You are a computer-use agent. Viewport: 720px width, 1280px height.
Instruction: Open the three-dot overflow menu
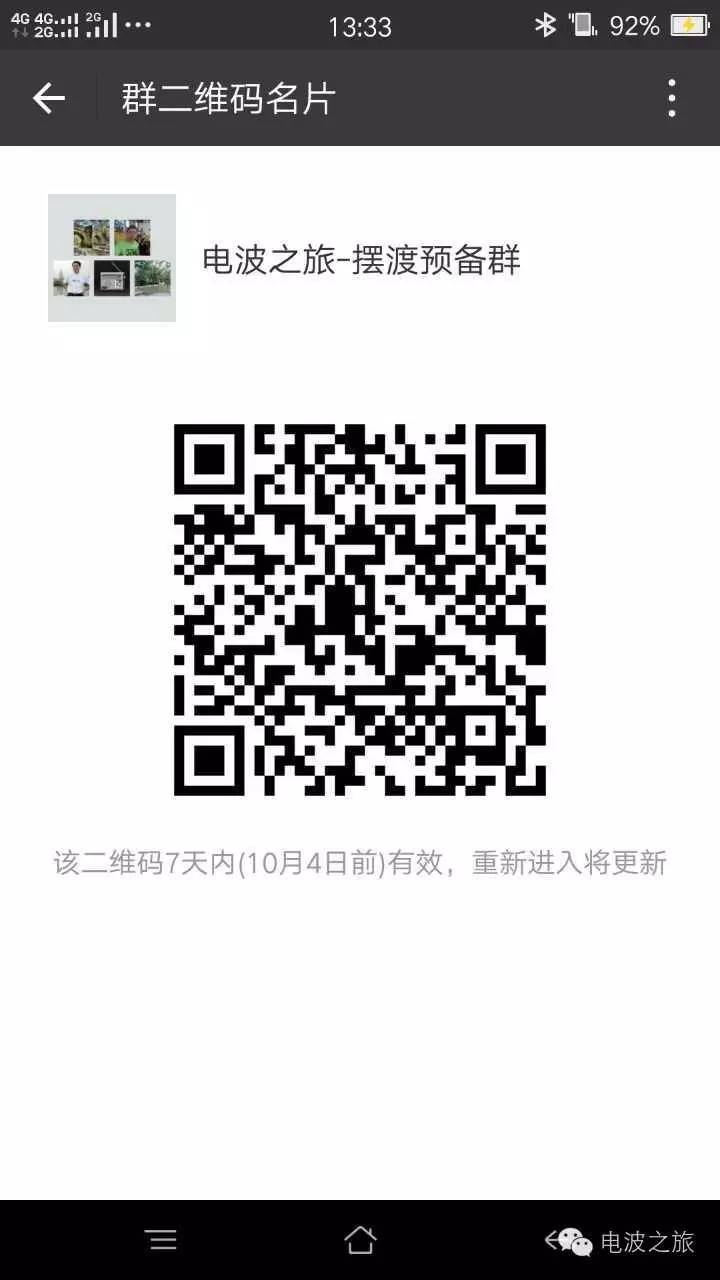[671, 98]
